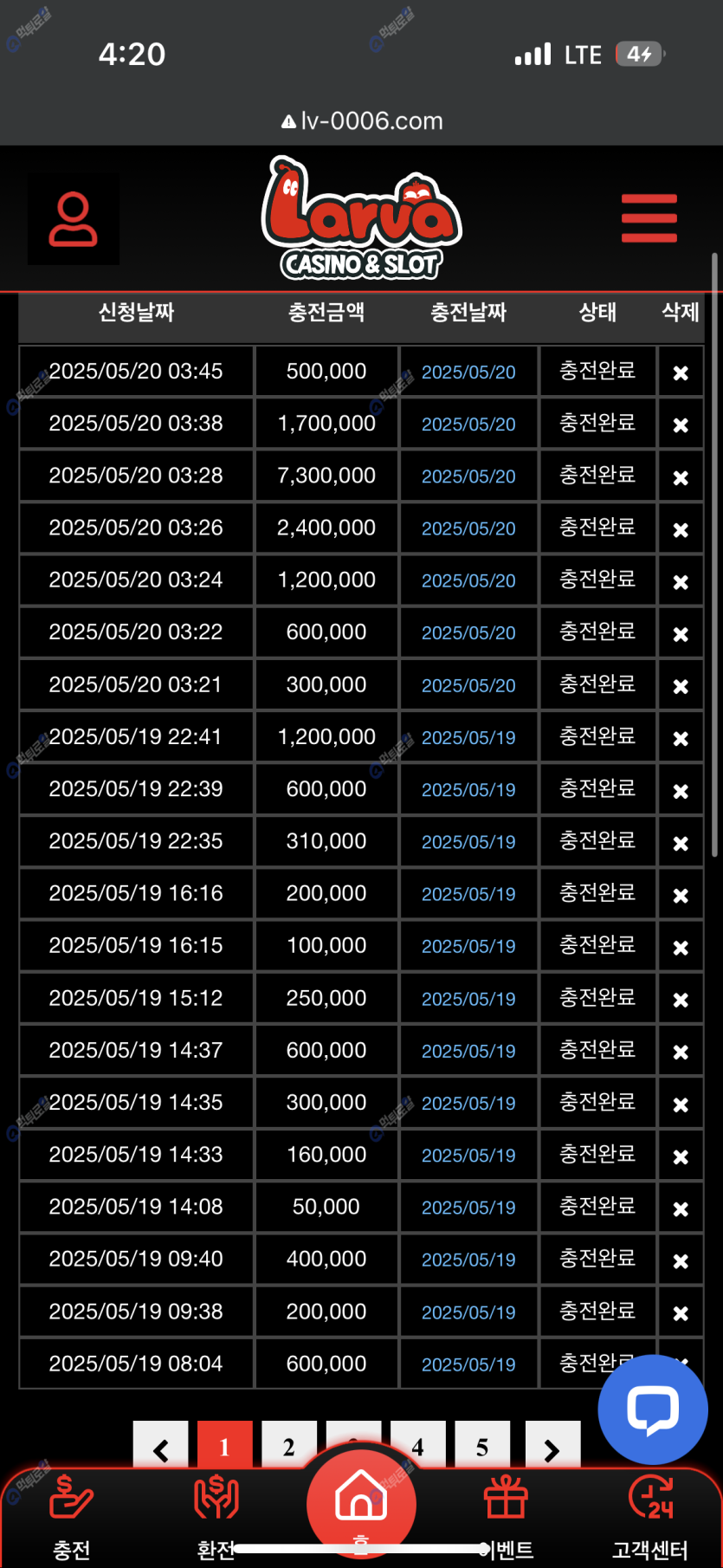
Task: Open the red hamburger menu
Action: point(649,218)
